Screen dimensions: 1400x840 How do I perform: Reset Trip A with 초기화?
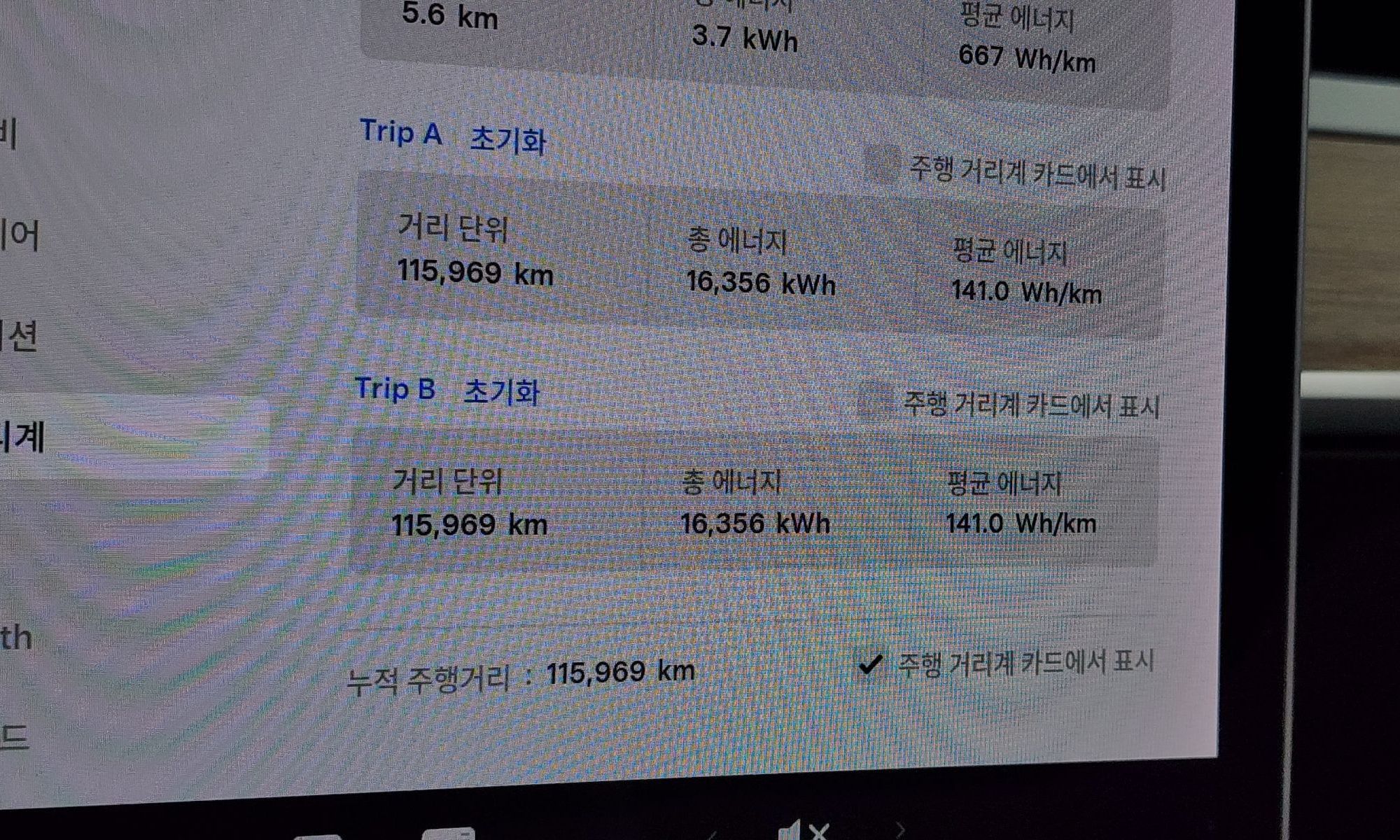[507, 140]
